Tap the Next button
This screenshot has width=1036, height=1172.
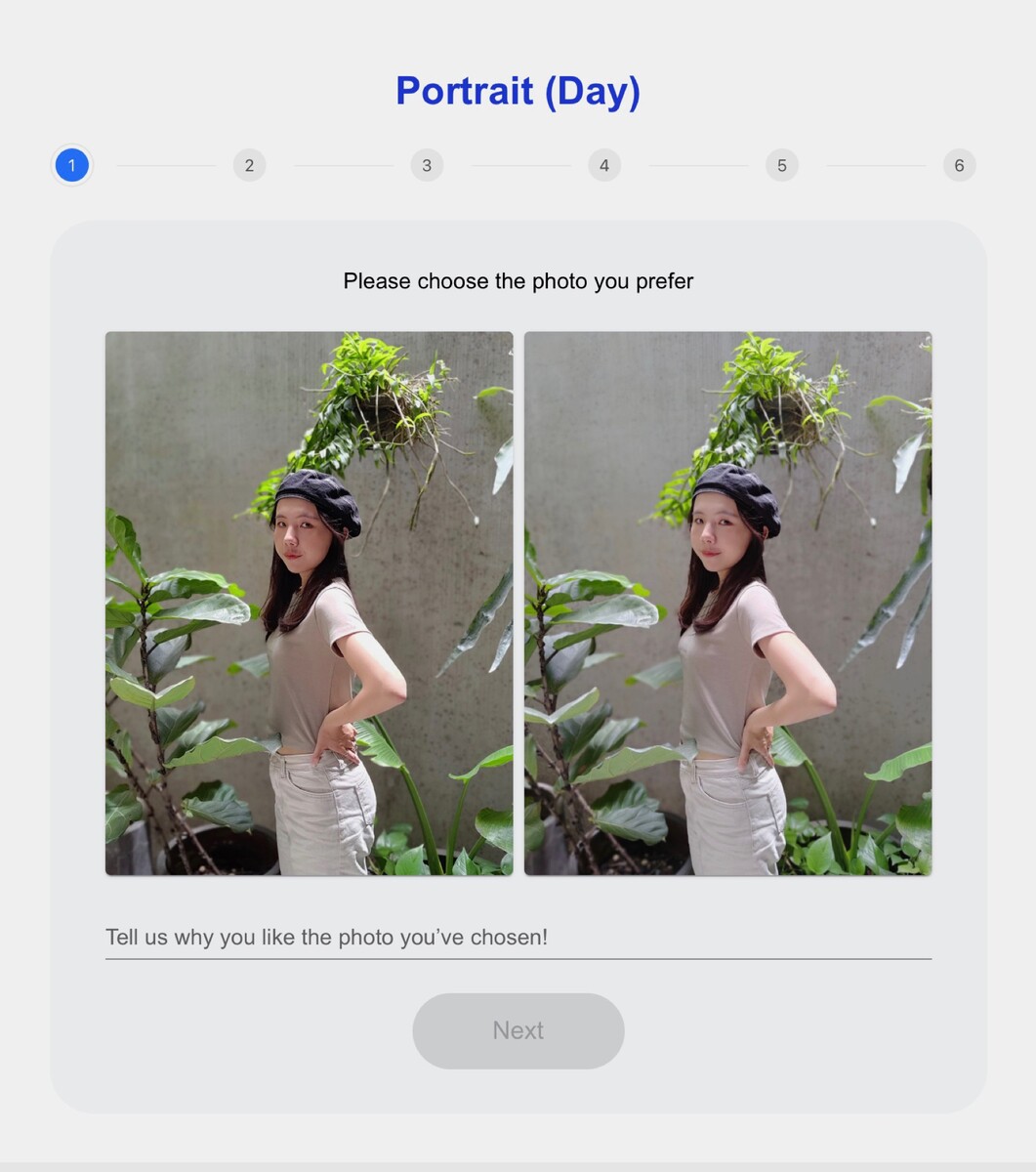click(x=518, y=1030)
